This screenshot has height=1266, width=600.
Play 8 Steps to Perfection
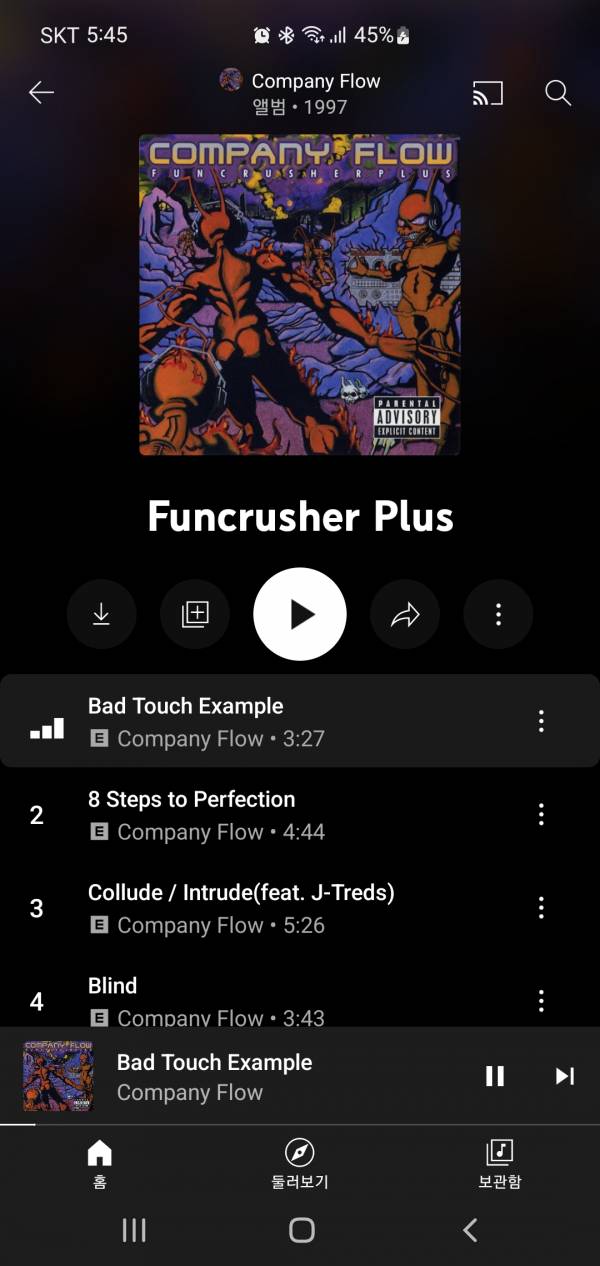click(280, 814)
